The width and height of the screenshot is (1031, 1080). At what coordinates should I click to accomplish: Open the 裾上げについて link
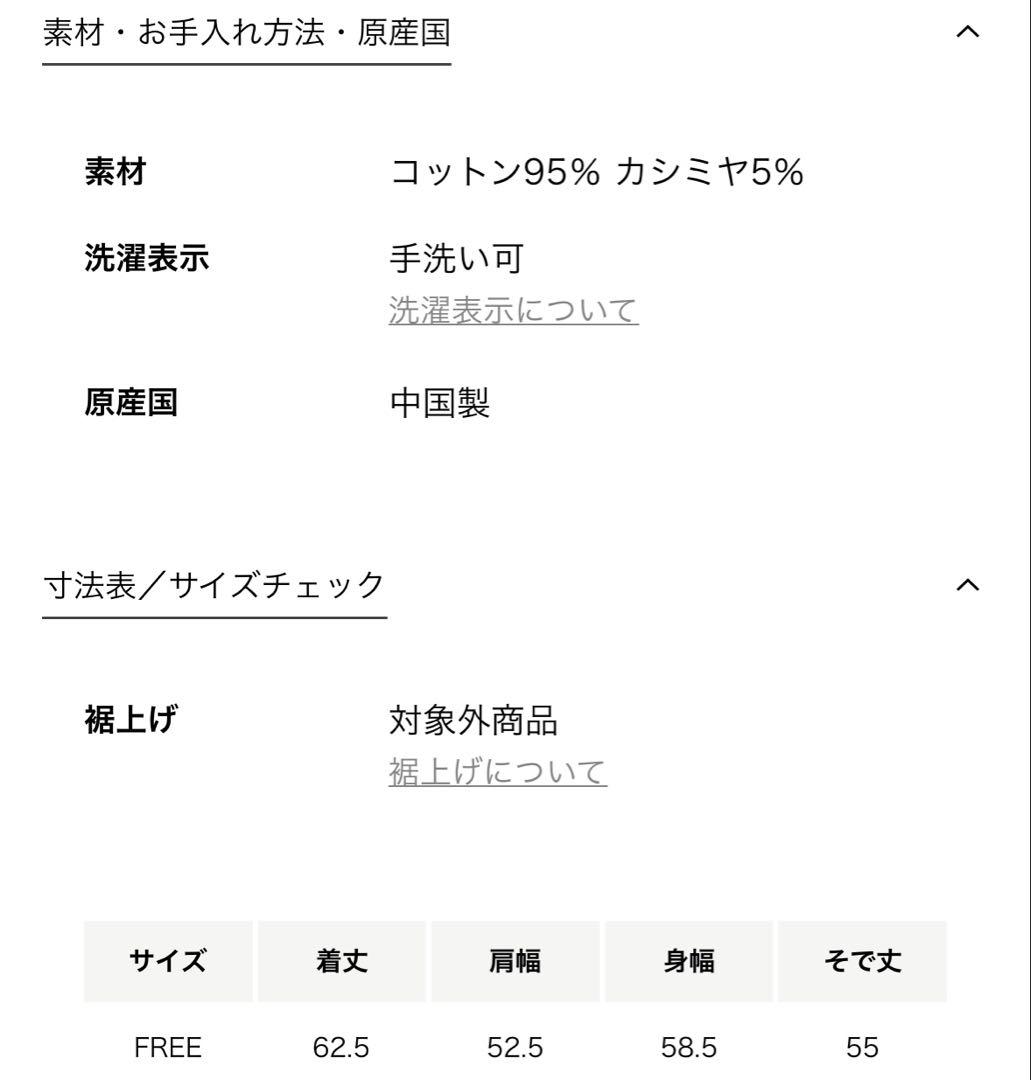tap(497, 772)
